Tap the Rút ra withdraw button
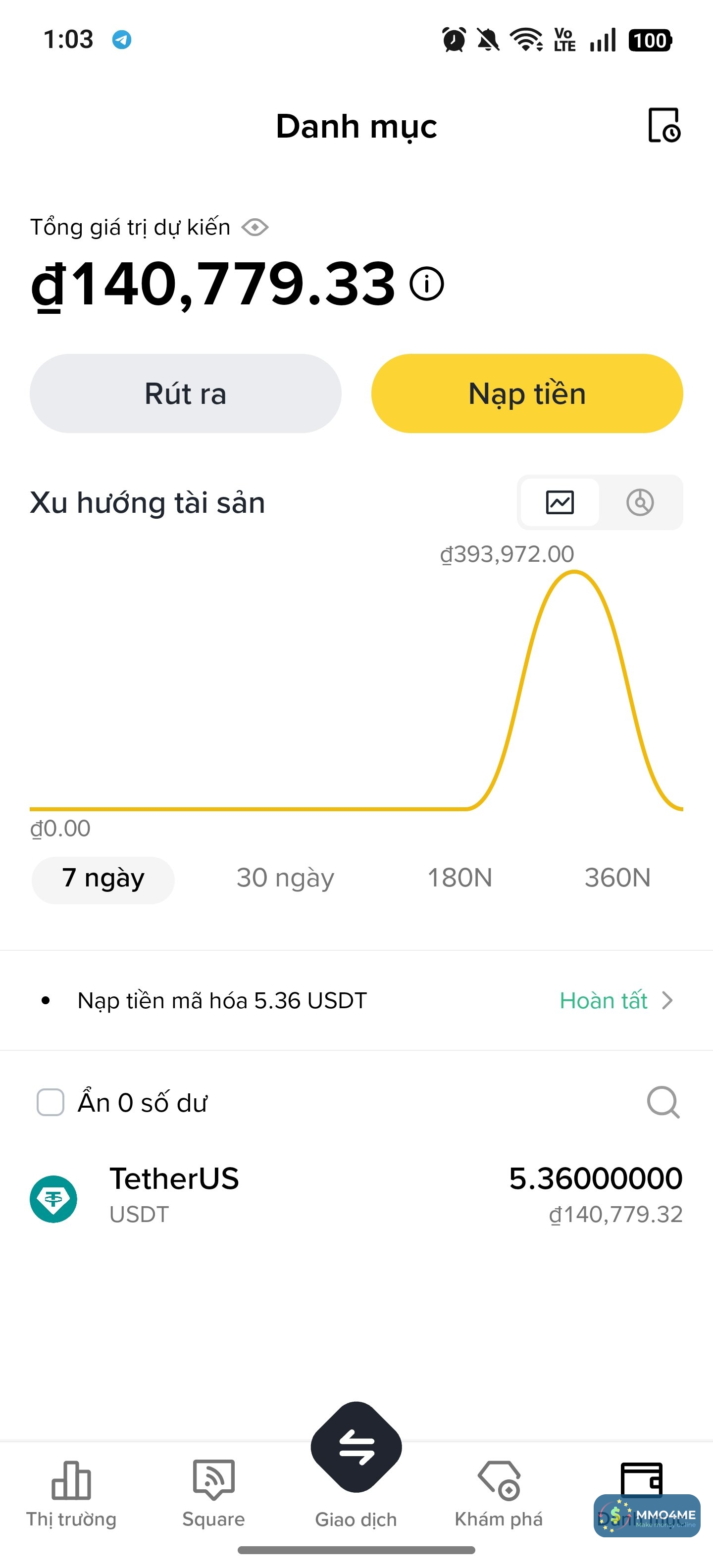 click(186, 394)
